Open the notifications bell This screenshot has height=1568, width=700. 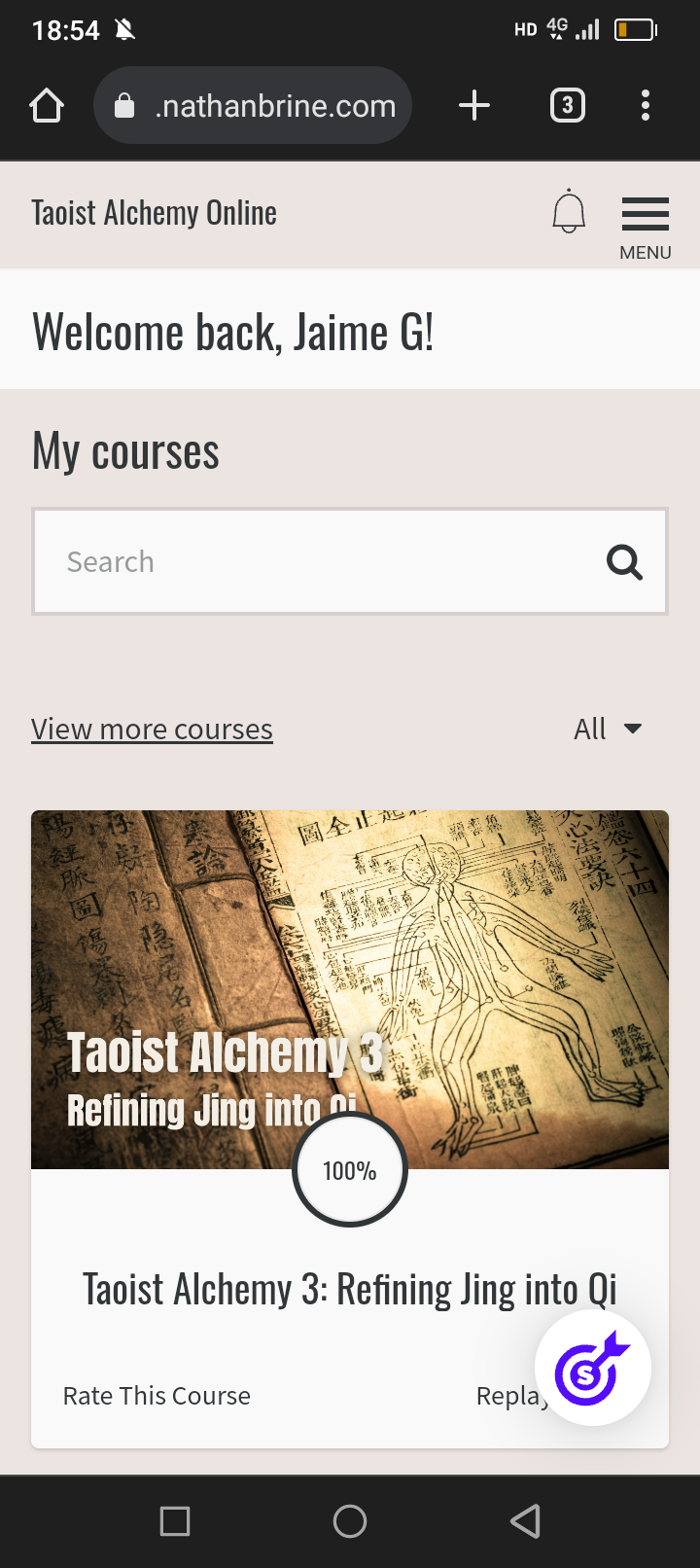tap(569, 212)
